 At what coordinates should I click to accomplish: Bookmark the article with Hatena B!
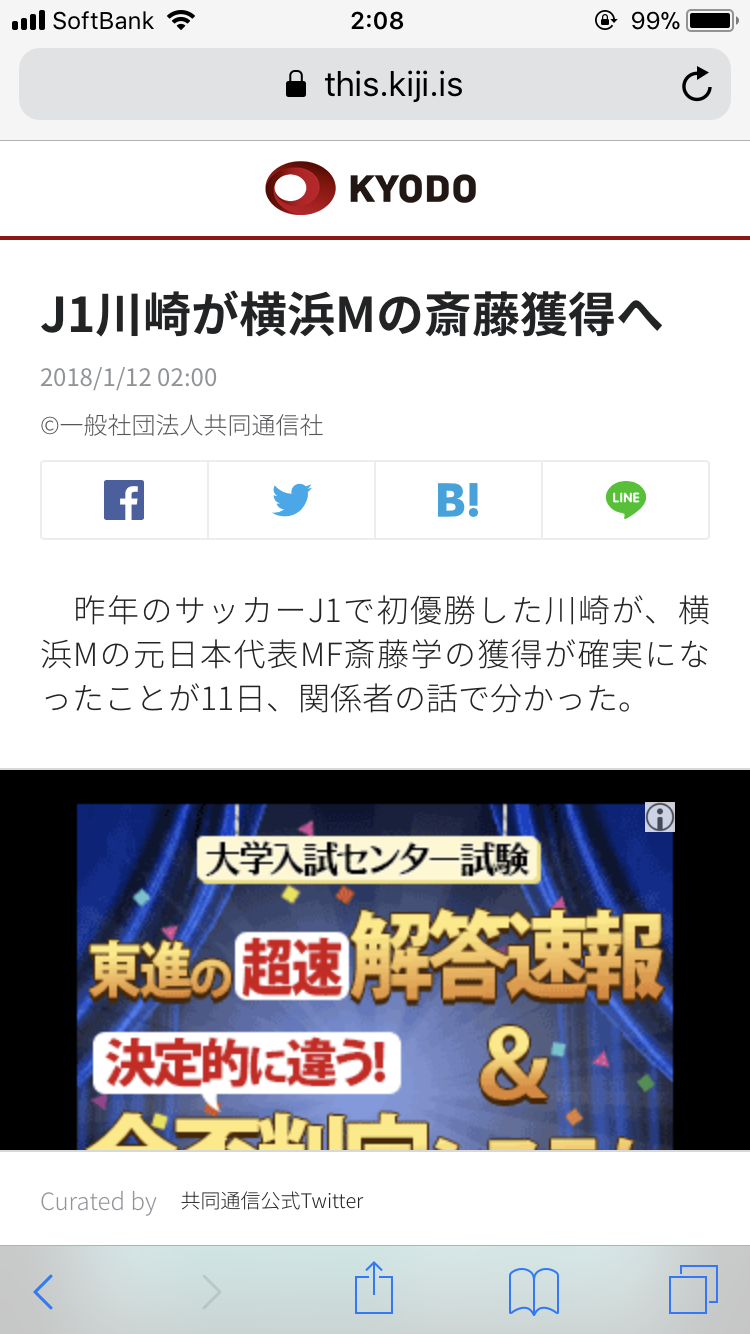tap(458, 500)
